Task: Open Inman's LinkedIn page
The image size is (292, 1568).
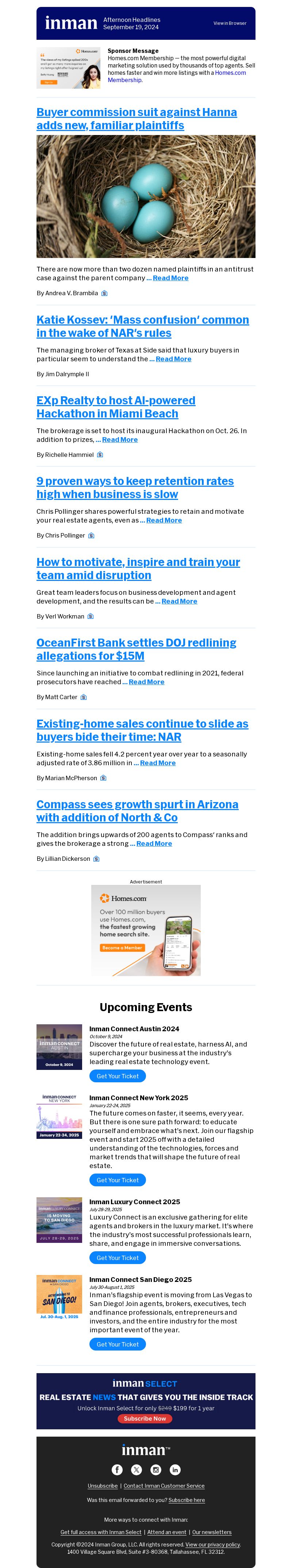Action: [x=175, y=1469]
